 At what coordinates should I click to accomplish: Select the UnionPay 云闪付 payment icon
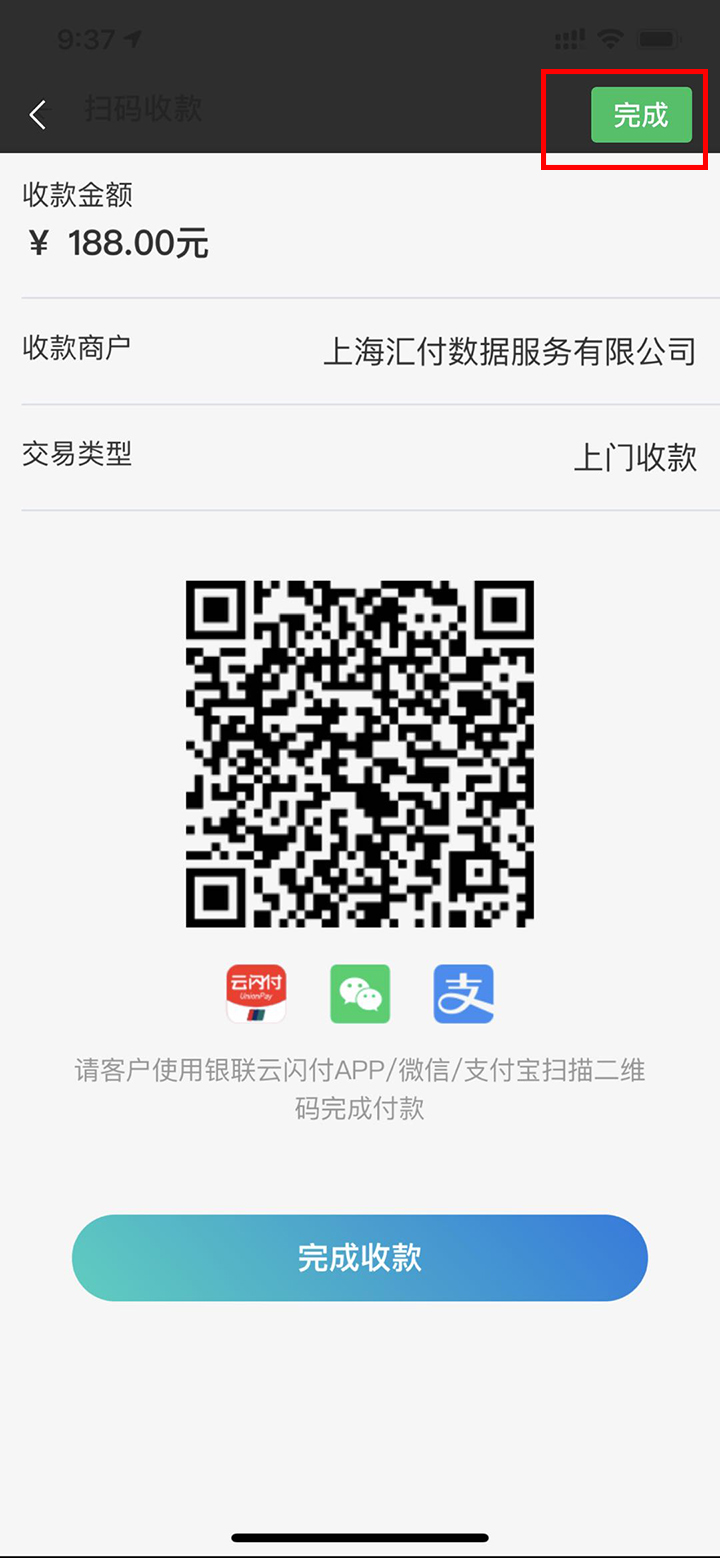256,993
